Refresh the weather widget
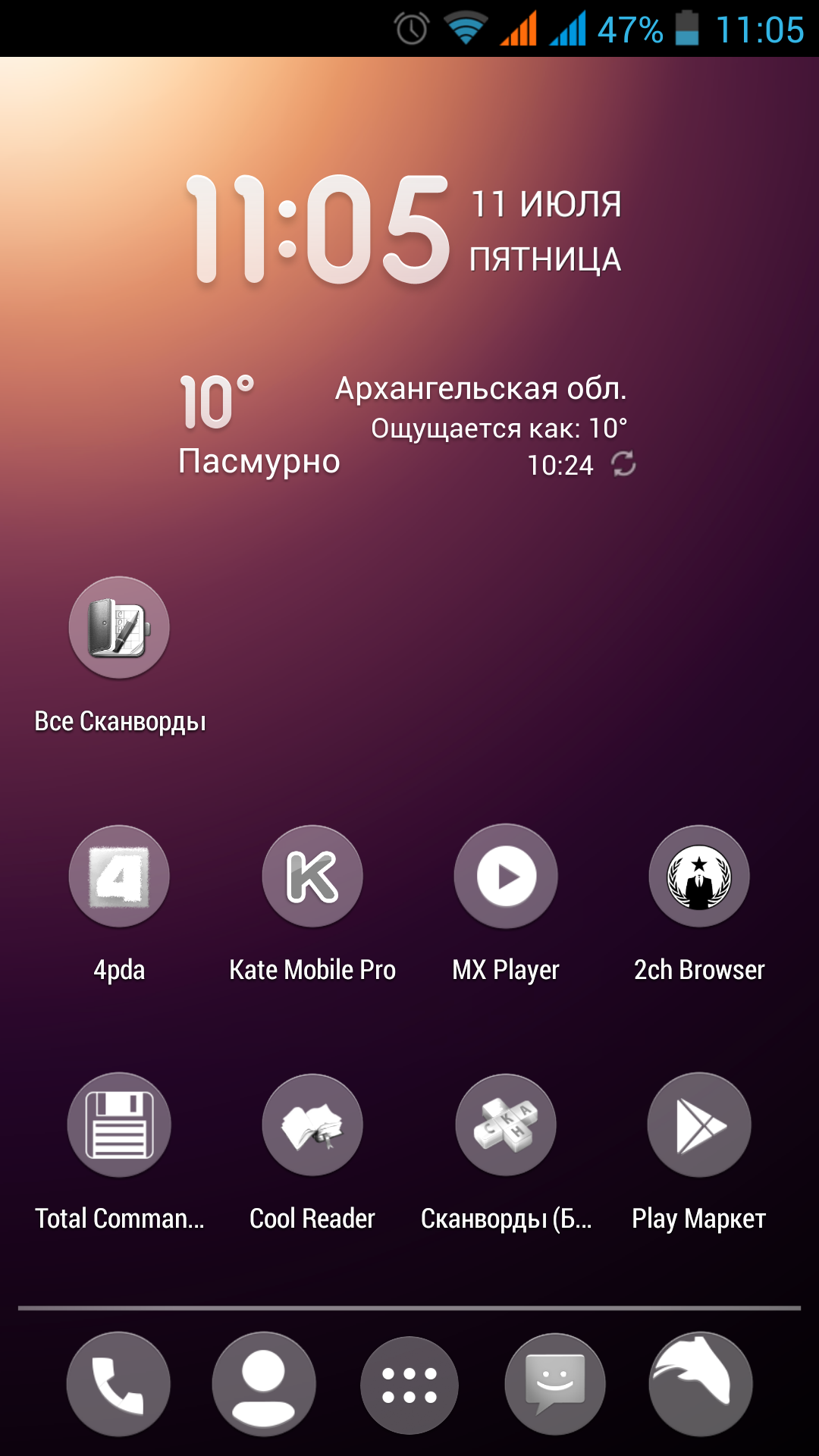 tap(623, 463)
